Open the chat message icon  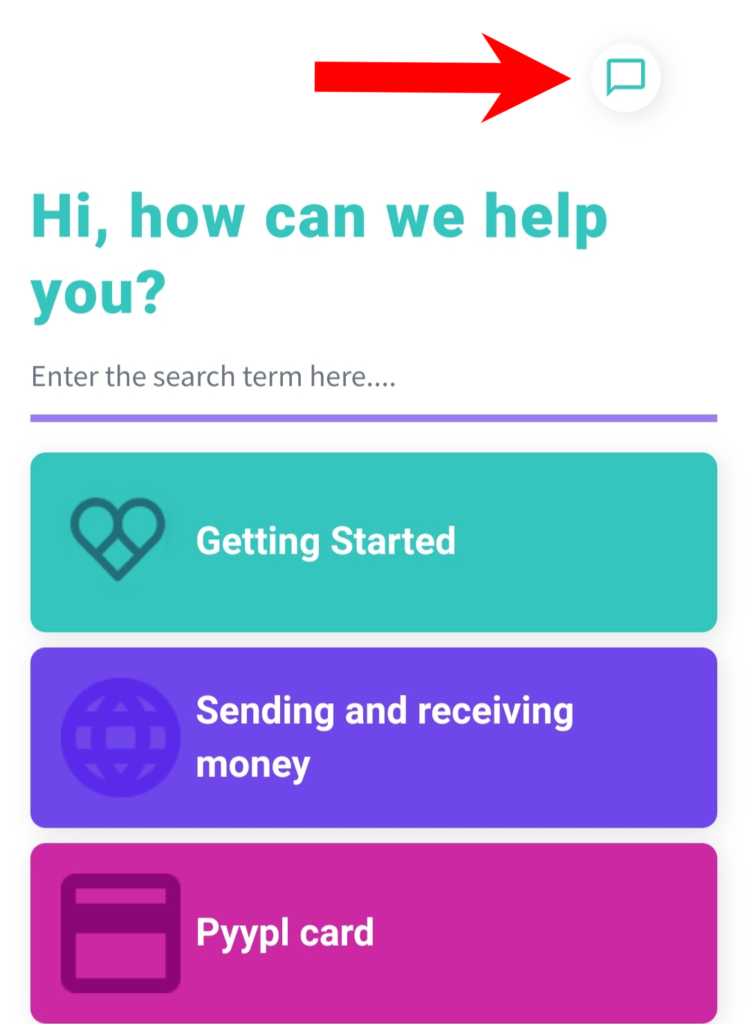(x=626, y=77)
